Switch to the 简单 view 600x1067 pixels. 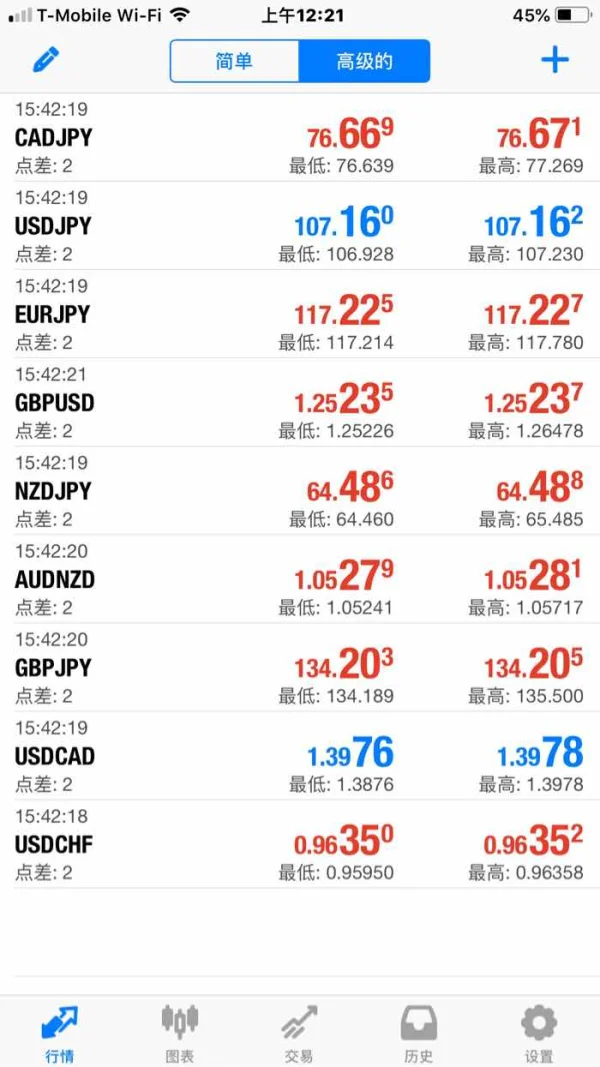[x=235, y=61]
